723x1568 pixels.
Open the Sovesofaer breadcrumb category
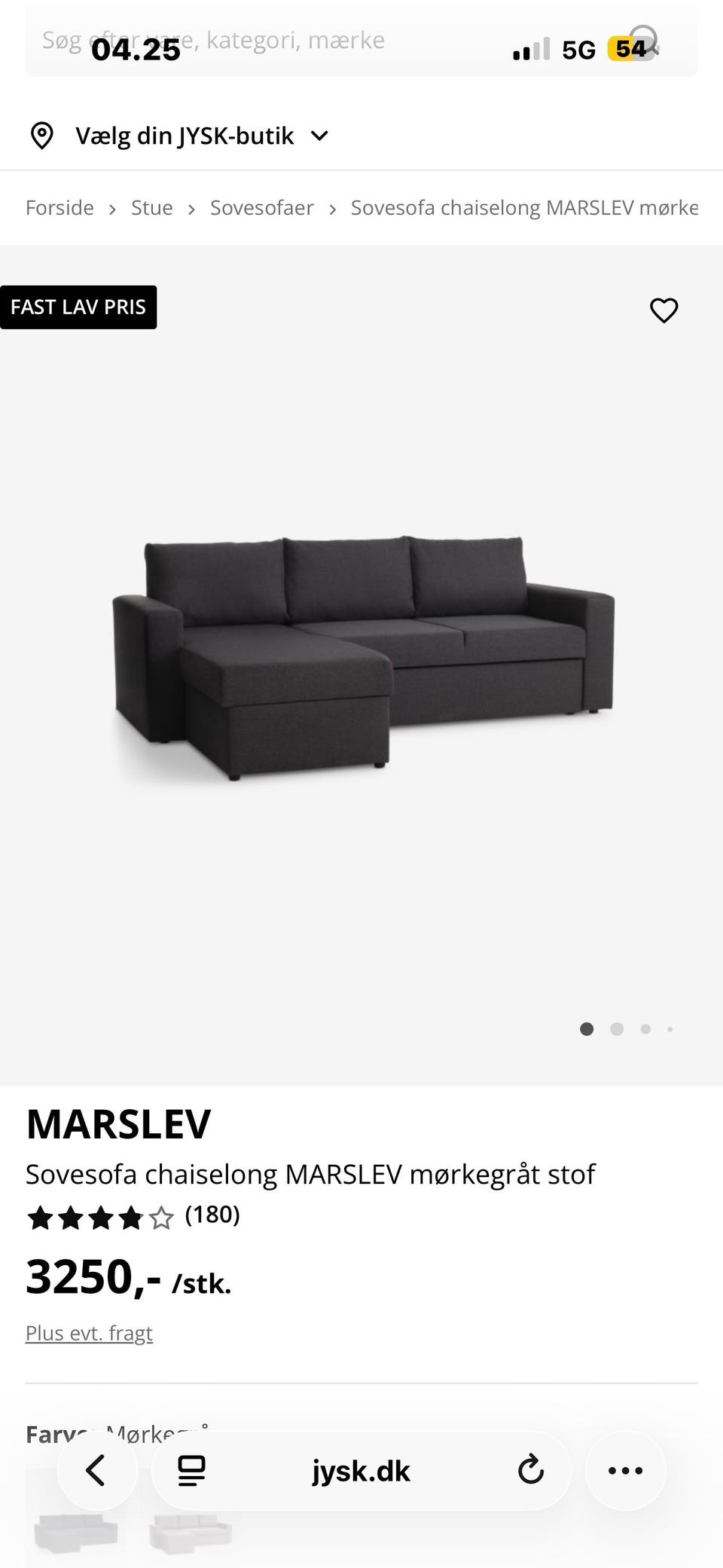pos(261,208)
